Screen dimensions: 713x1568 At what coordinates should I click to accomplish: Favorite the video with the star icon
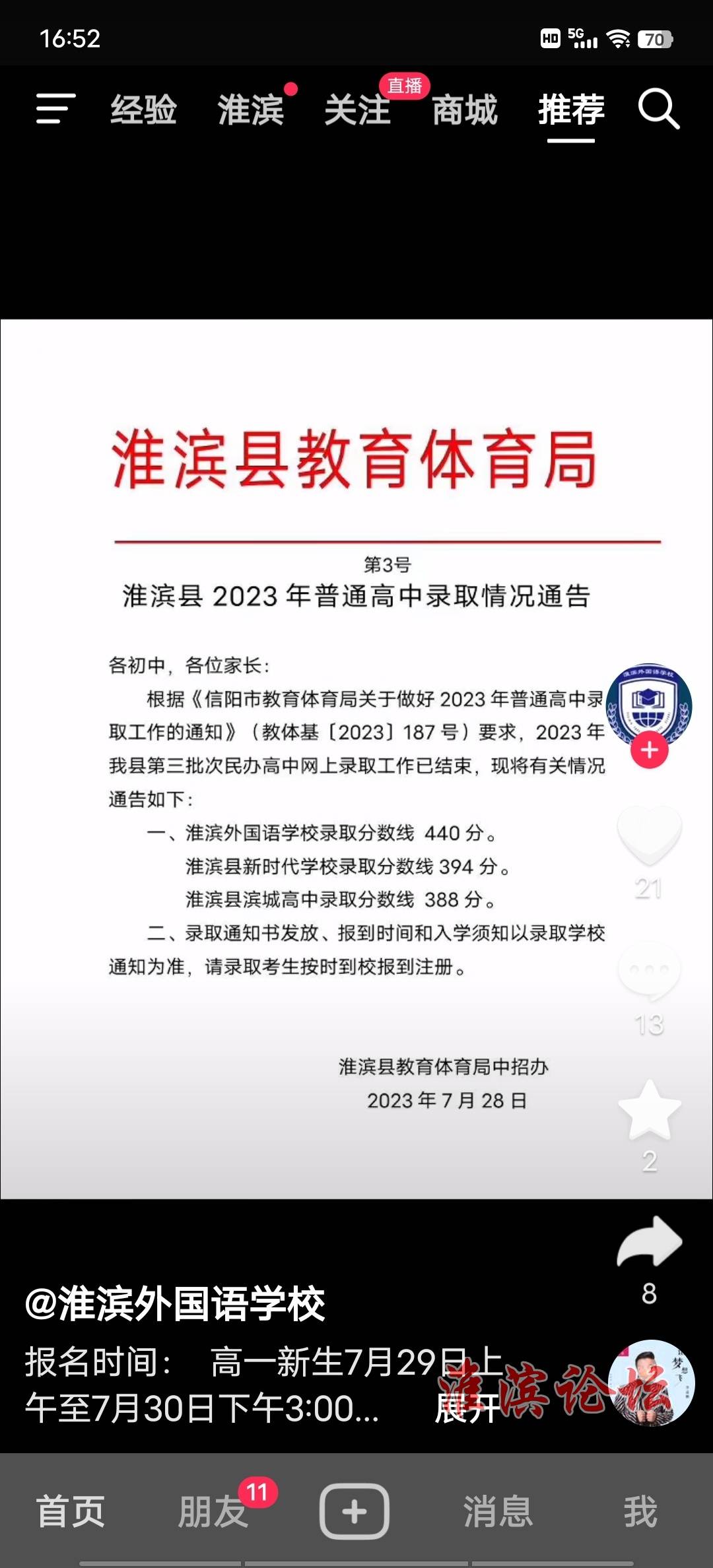tap(649, 1111)
